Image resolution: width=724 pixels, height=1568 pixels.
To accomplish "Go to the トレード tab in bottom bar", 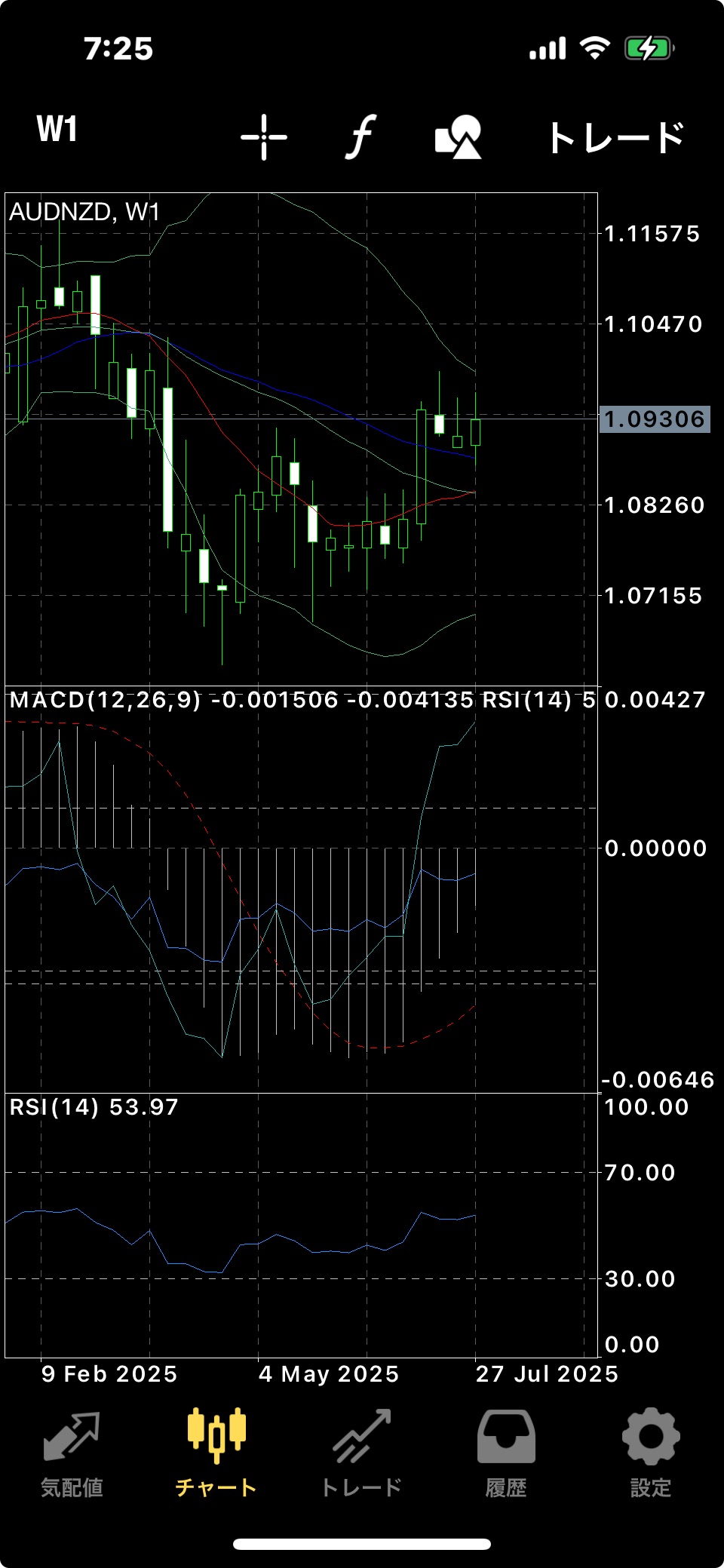I will tap(361, 1453).
